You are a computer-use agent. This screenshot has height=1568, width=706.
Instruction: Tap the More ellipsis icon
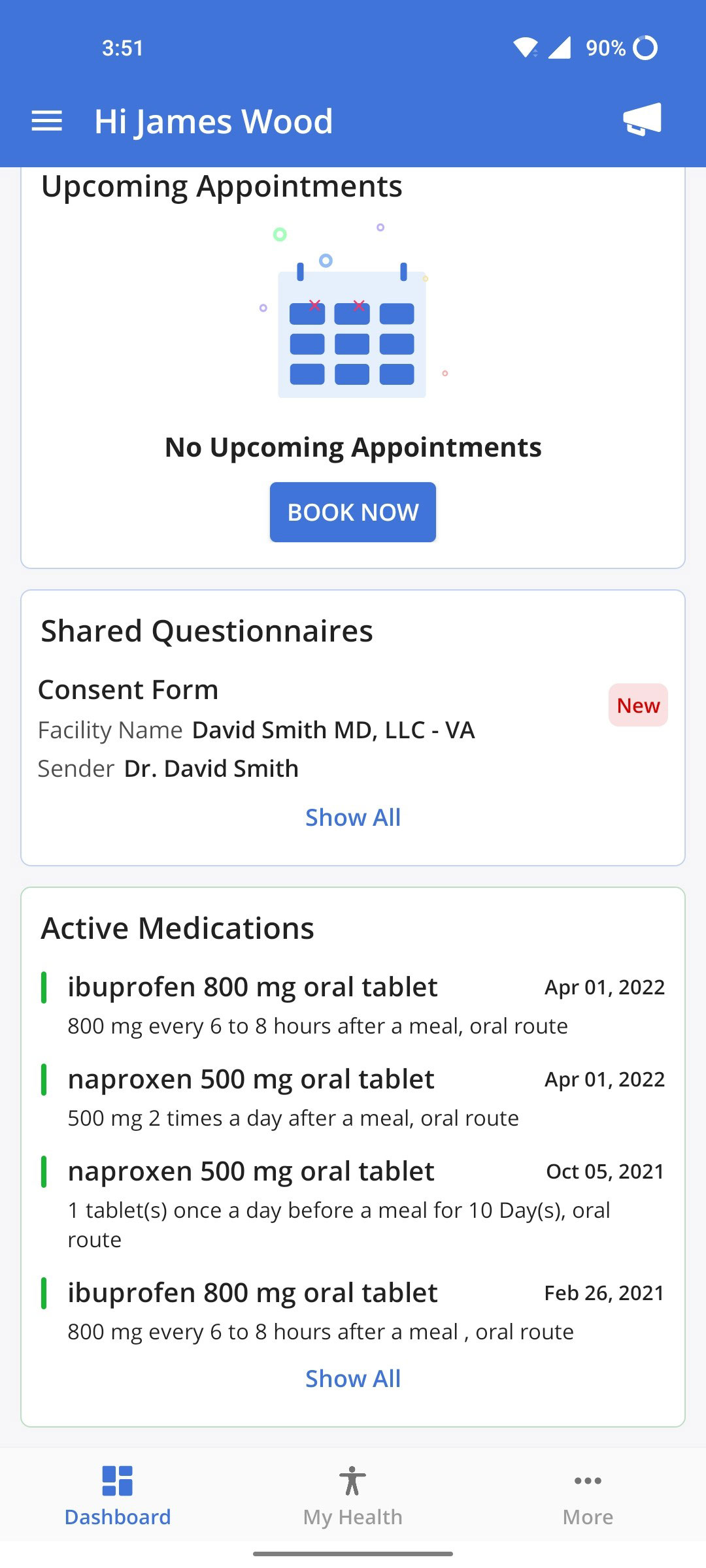click(x=587, y=1481)
